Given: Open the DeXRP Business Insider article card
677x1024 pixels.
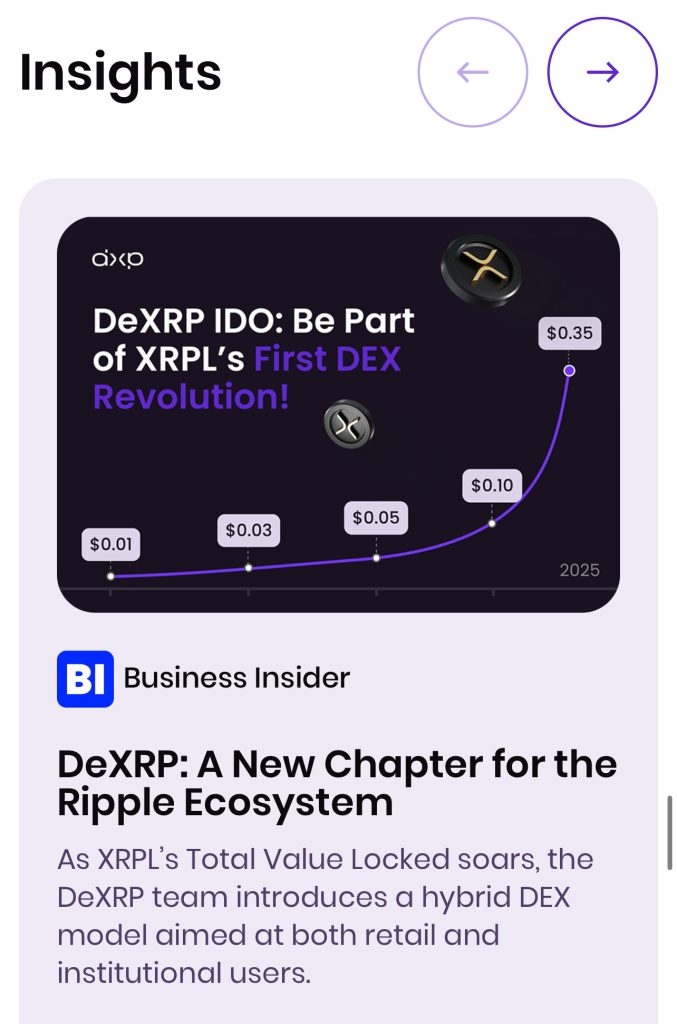Looking at the screenshot, I should (337, 784).
